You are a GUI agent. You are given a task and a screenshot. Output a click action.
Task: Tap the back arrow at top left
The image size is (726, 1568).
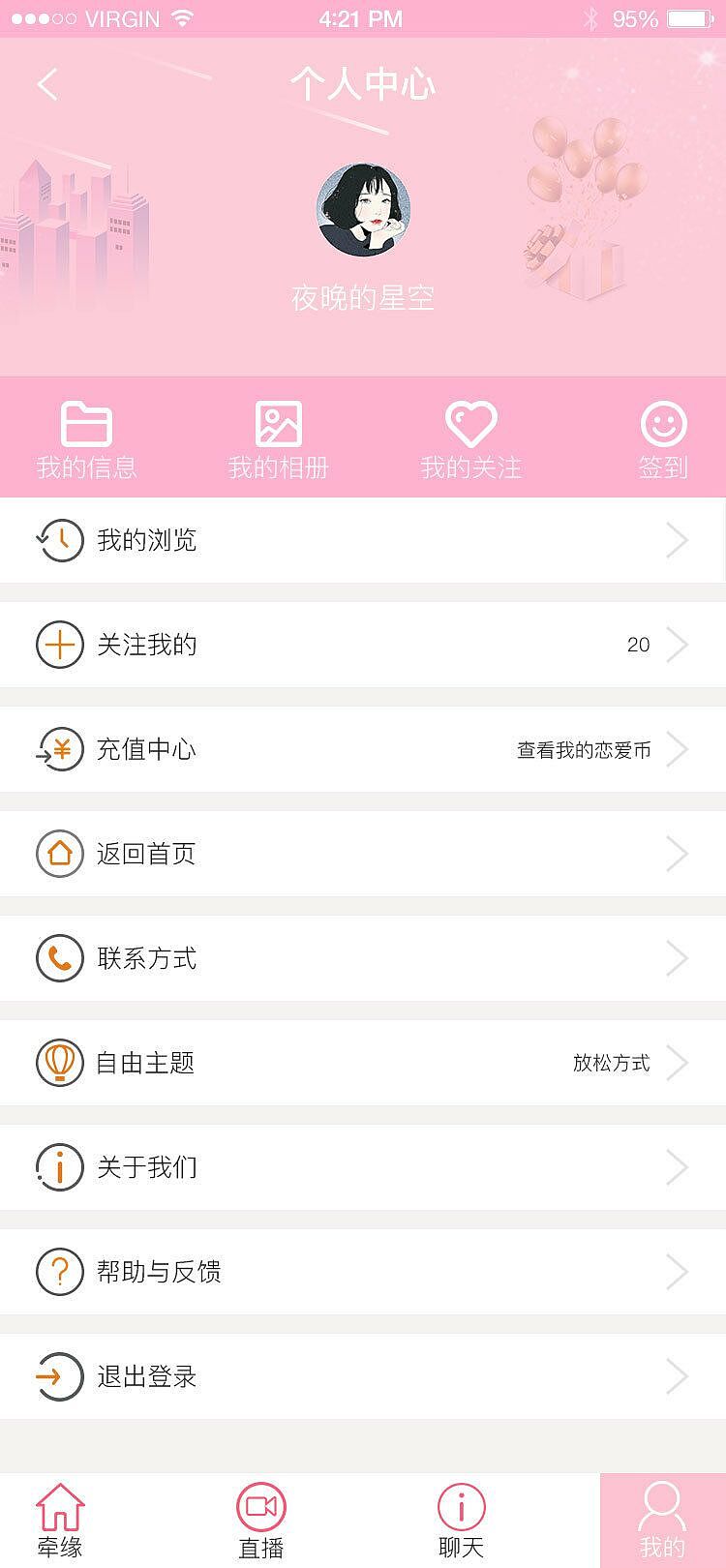(45, 84)
